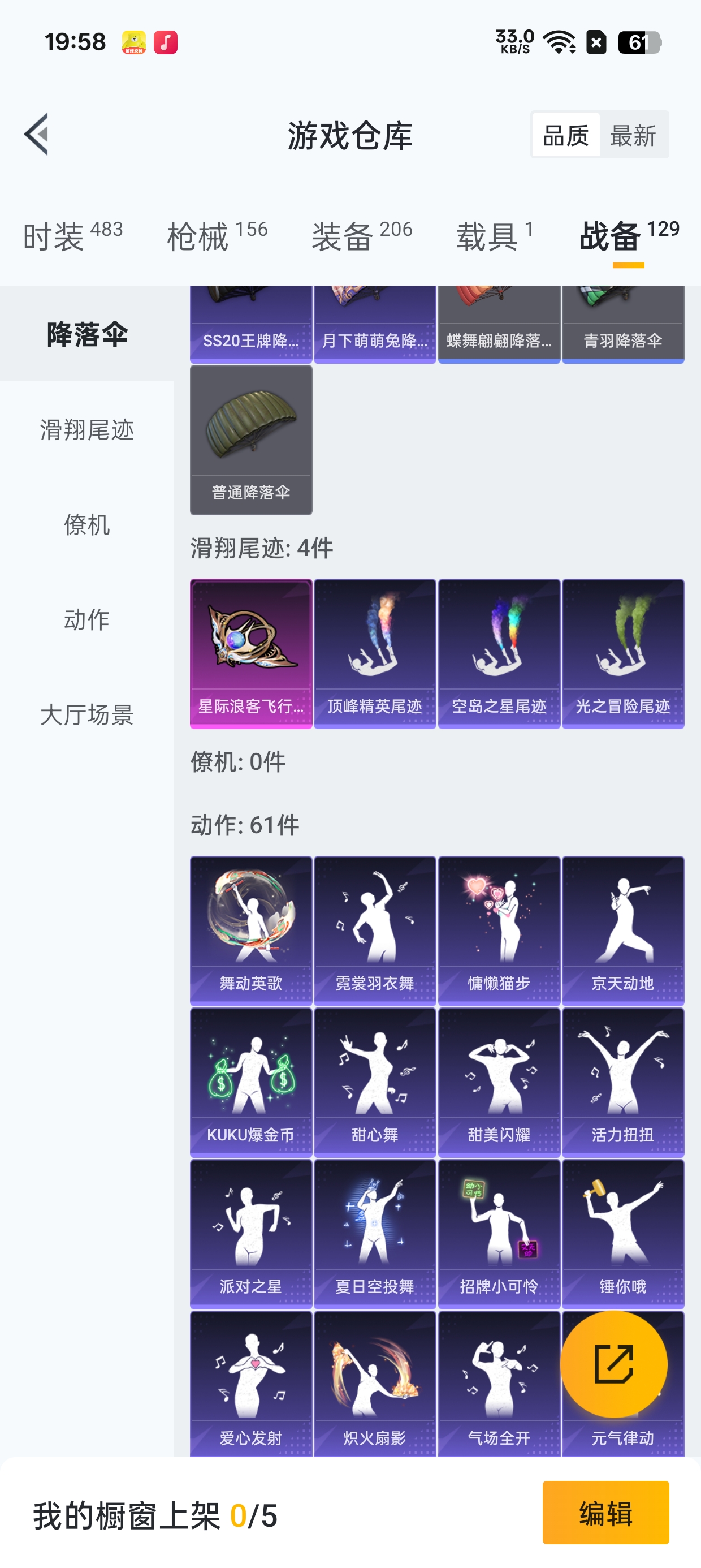The image size is (701, 1568).
Task: Open the KUKU爆金币 emote
Action: pos(252,1082)
